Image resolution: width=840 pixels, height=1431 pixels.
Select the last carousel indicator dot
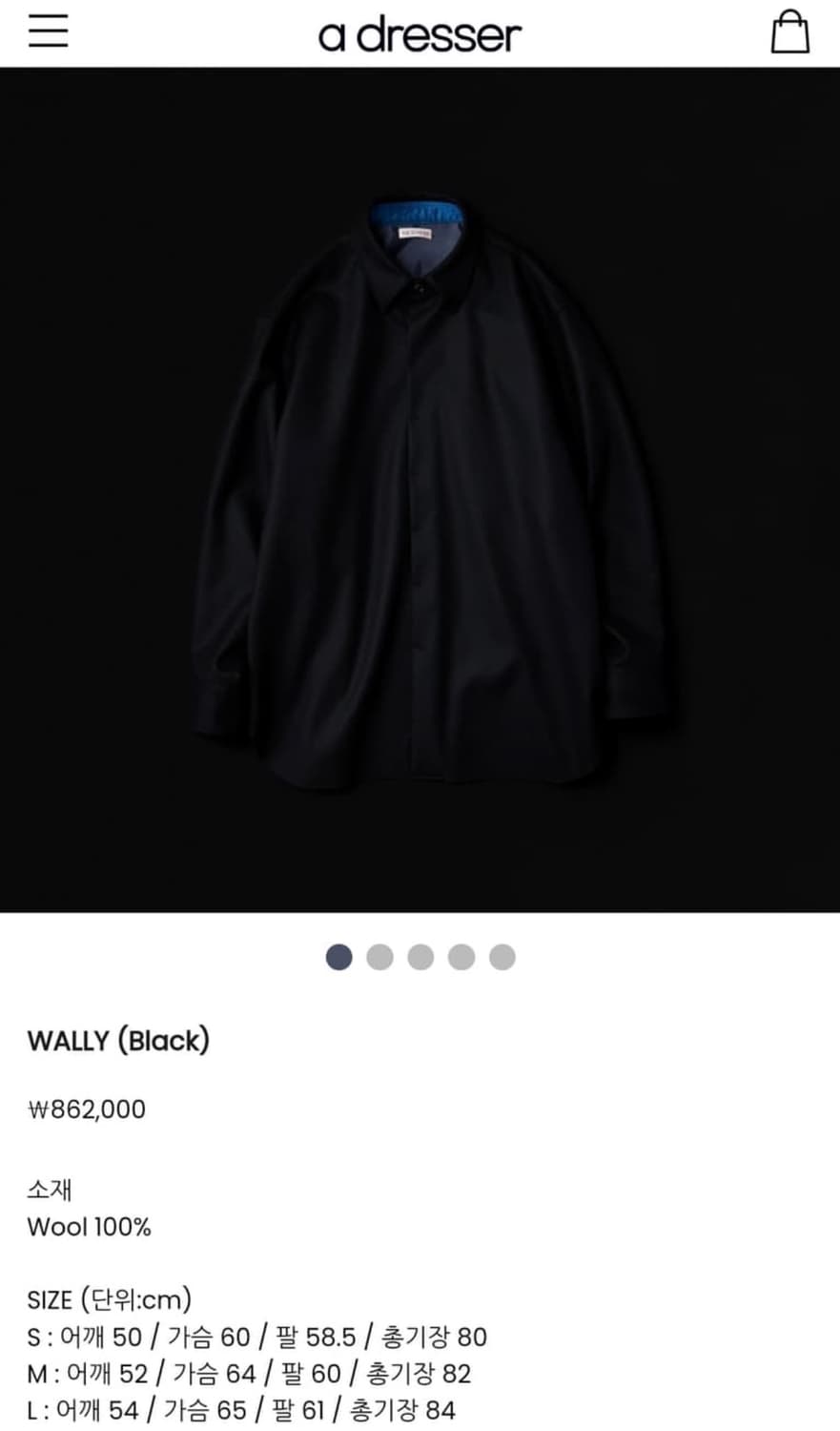(503, 956)
